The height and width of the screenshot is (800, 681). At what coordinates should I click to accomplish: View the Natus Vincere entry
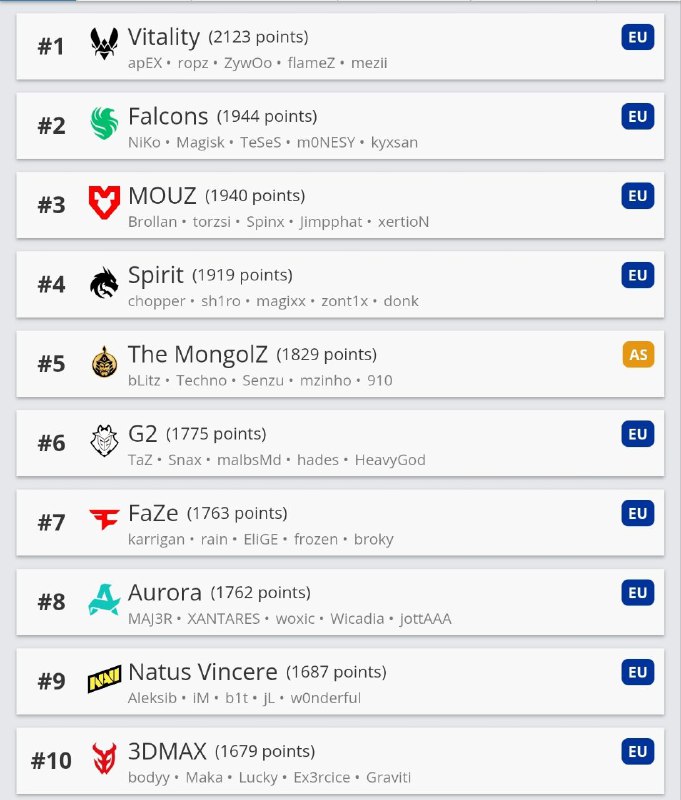340,681
